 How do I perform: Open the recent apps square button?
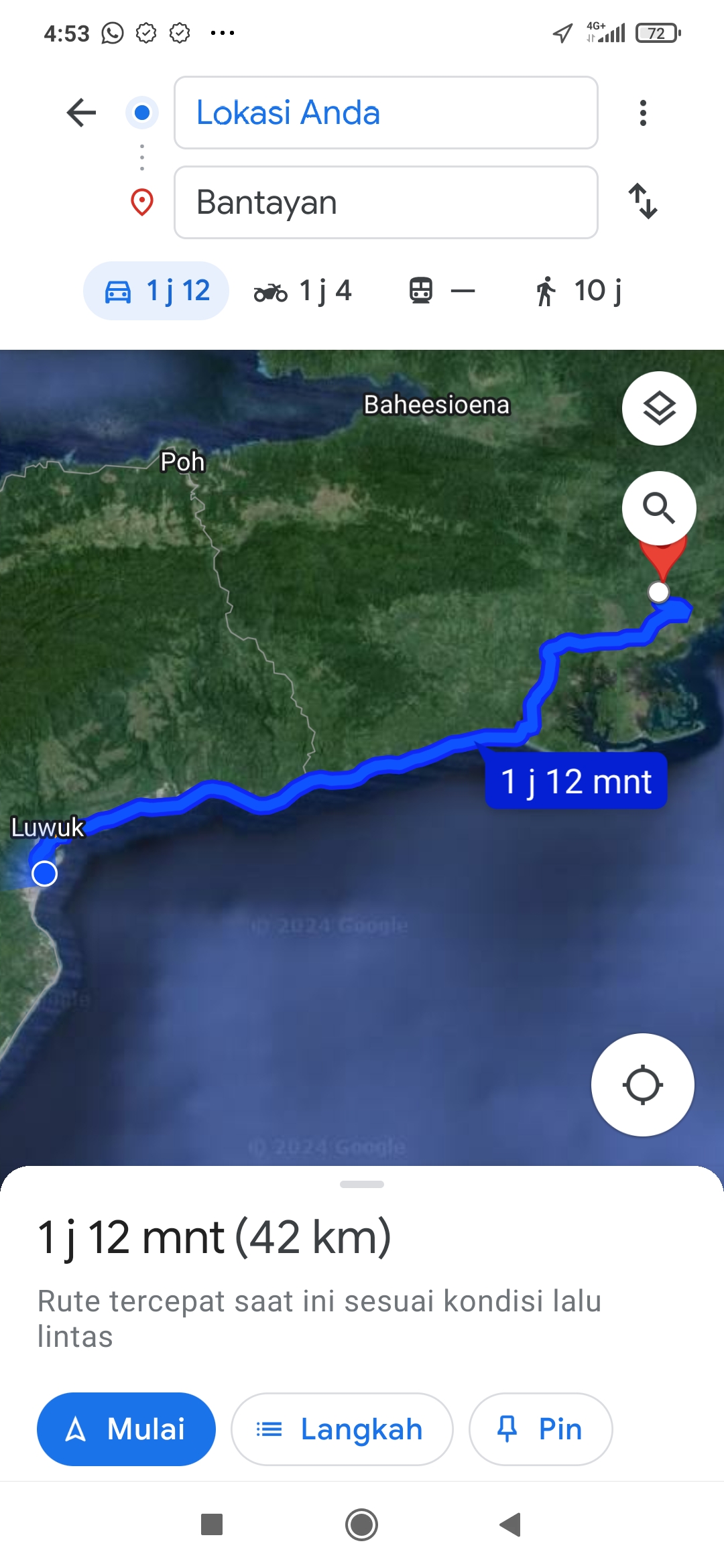pyautogui.click(x=212, y=1525)
